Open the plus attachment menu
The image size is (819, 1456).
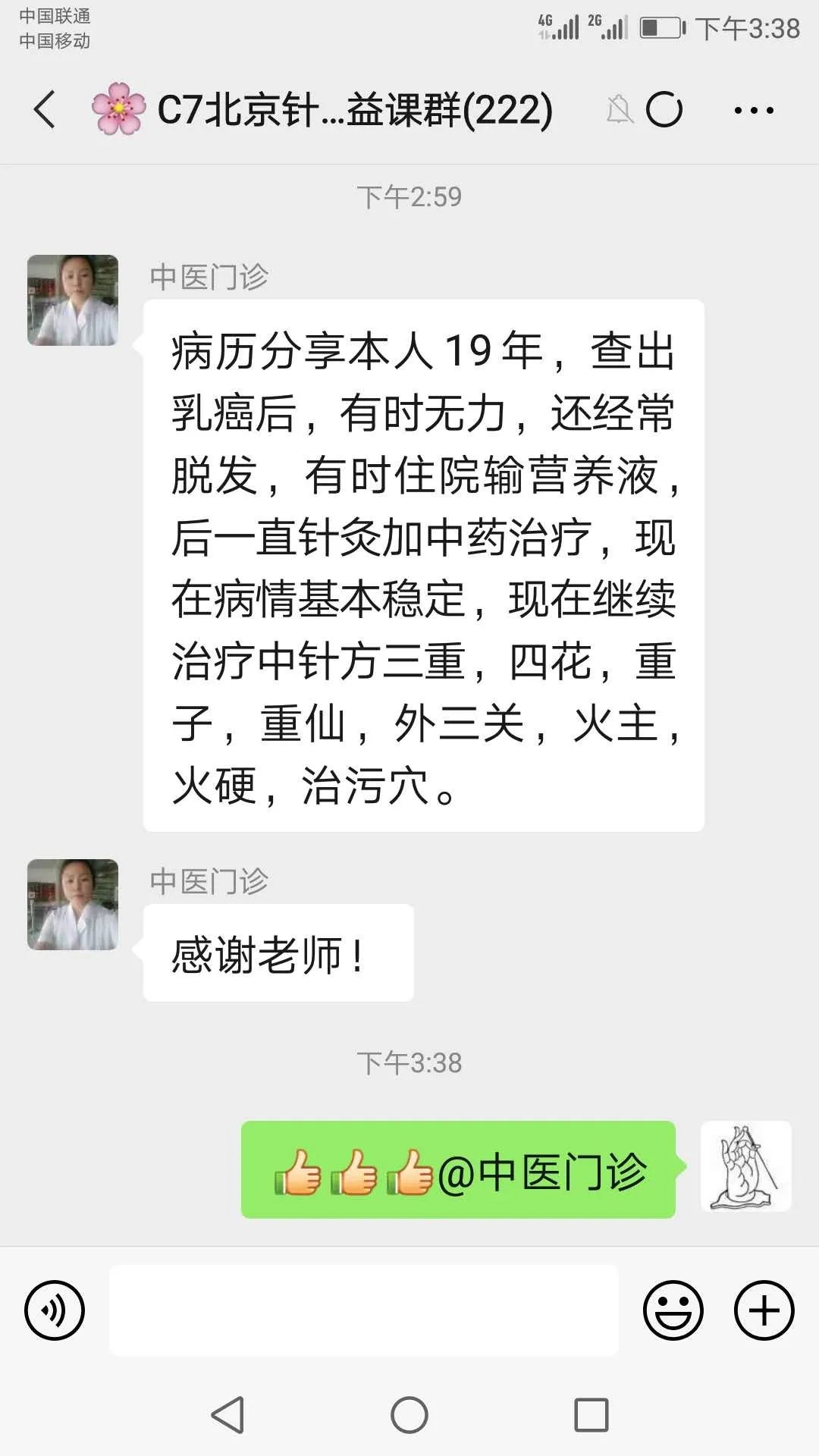coord(764,1310)
